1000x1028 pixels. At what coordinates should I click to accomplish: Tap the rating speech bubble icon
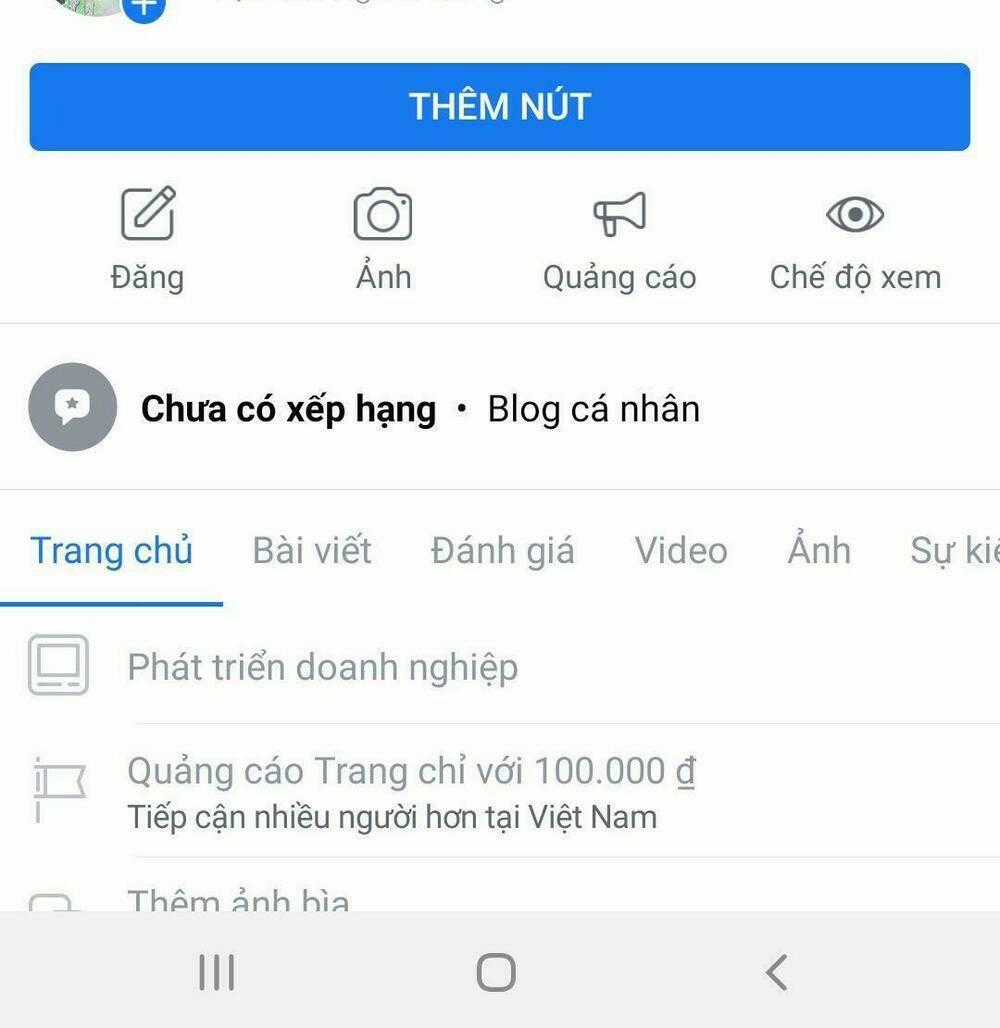71,408
